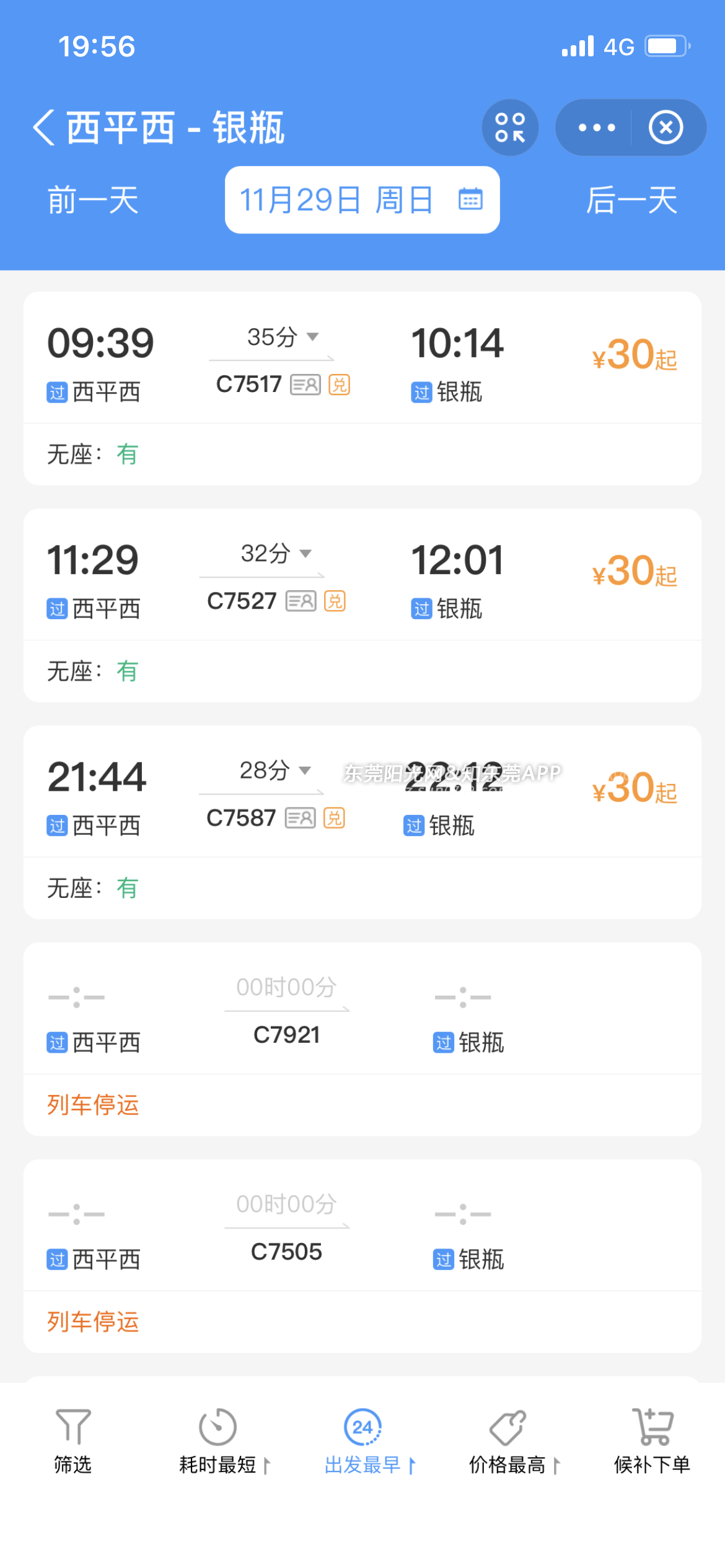Viewport: 725px width, 1568px height.
Task: Open suspended train C7921 card
Action: click(x=362, y=1039)
